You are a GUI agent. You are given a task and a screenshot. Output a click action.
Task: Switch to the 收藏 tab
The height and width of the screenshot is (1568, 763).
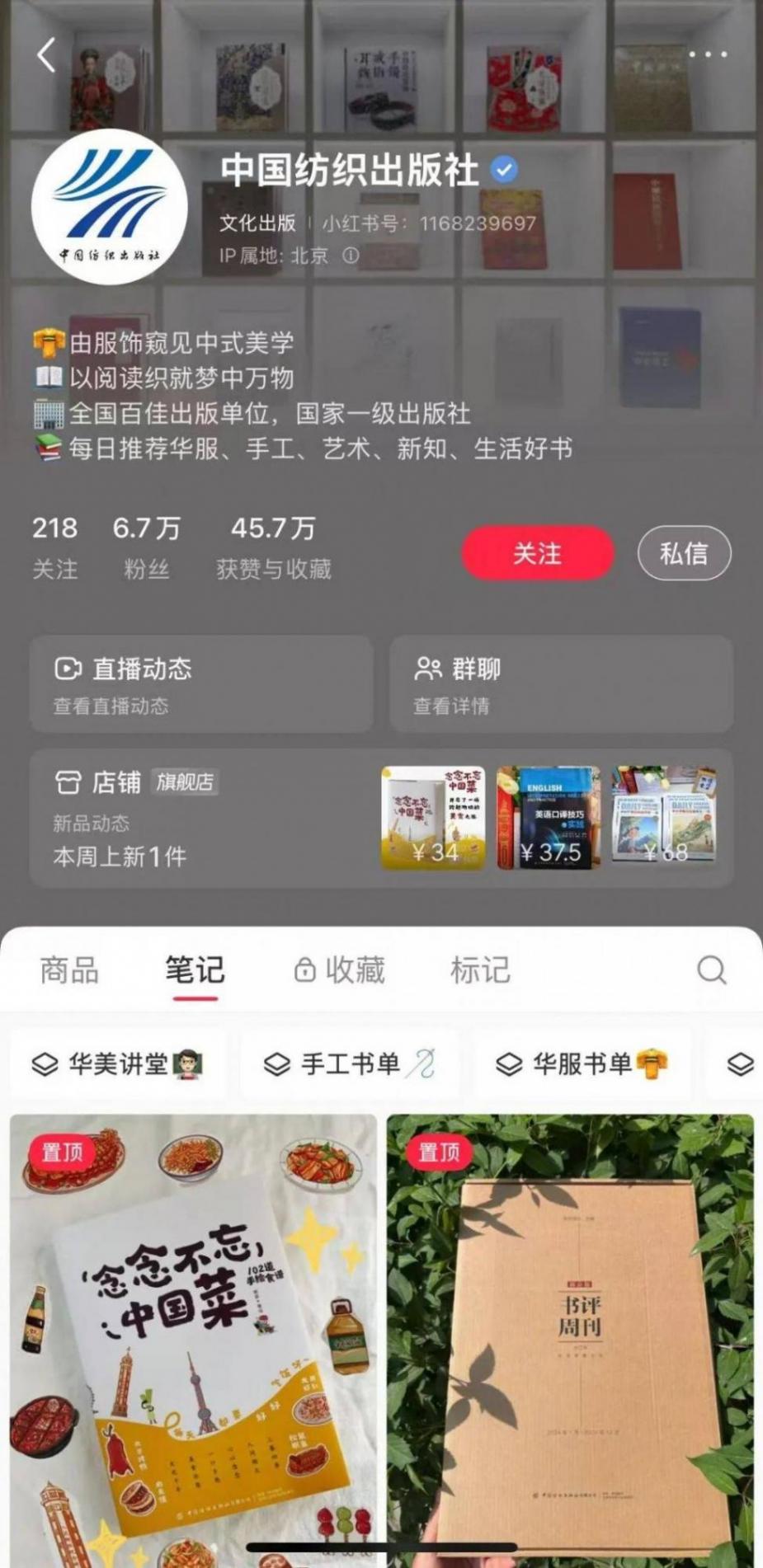340,970
